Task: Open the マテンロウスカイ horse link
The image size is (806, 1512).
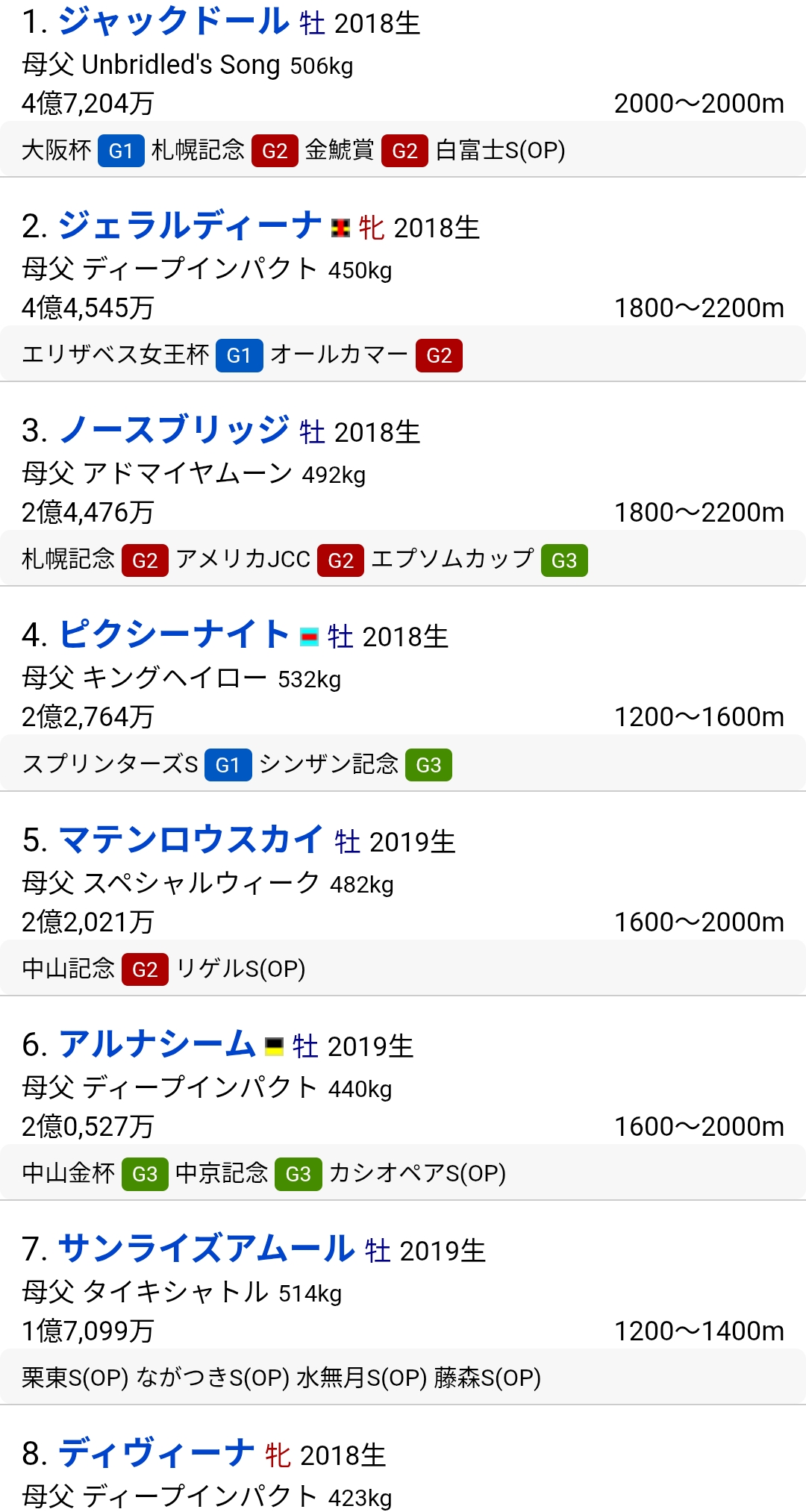Action: click(191, 840)
